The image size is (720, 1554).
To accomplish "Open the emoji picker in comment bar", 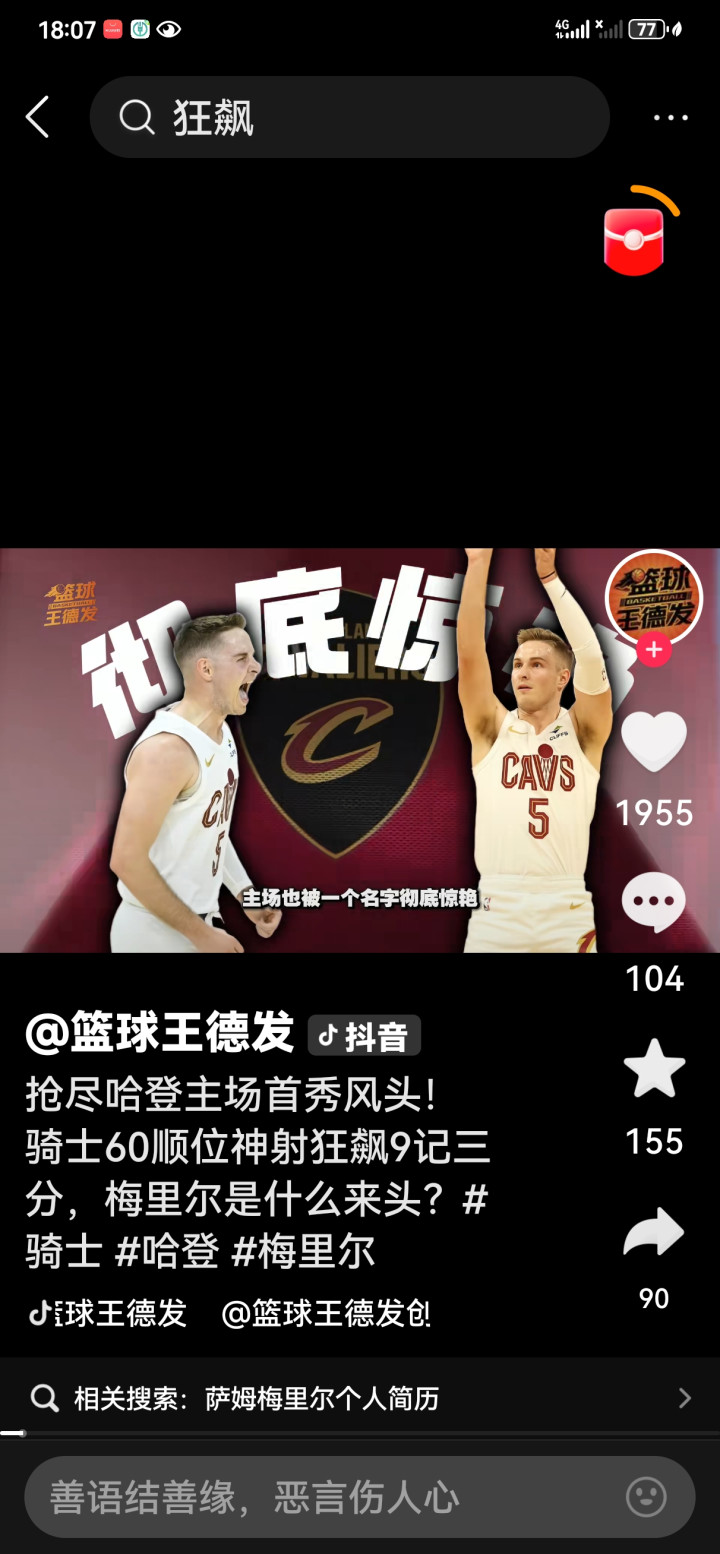I will tap(646, 1497).
